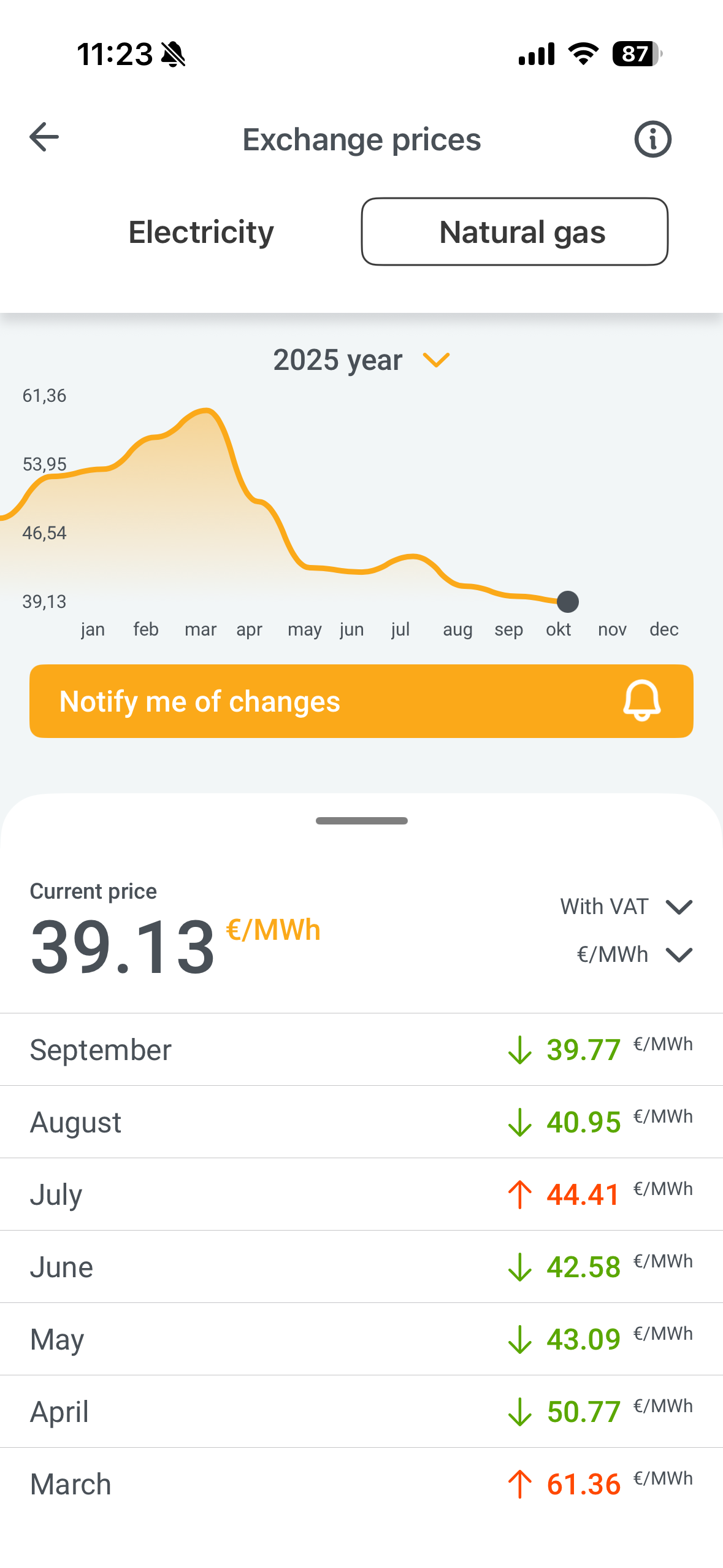Select the Natural gas tab
Viewport: 723px width, 1568px height.
tap(515, 232)
